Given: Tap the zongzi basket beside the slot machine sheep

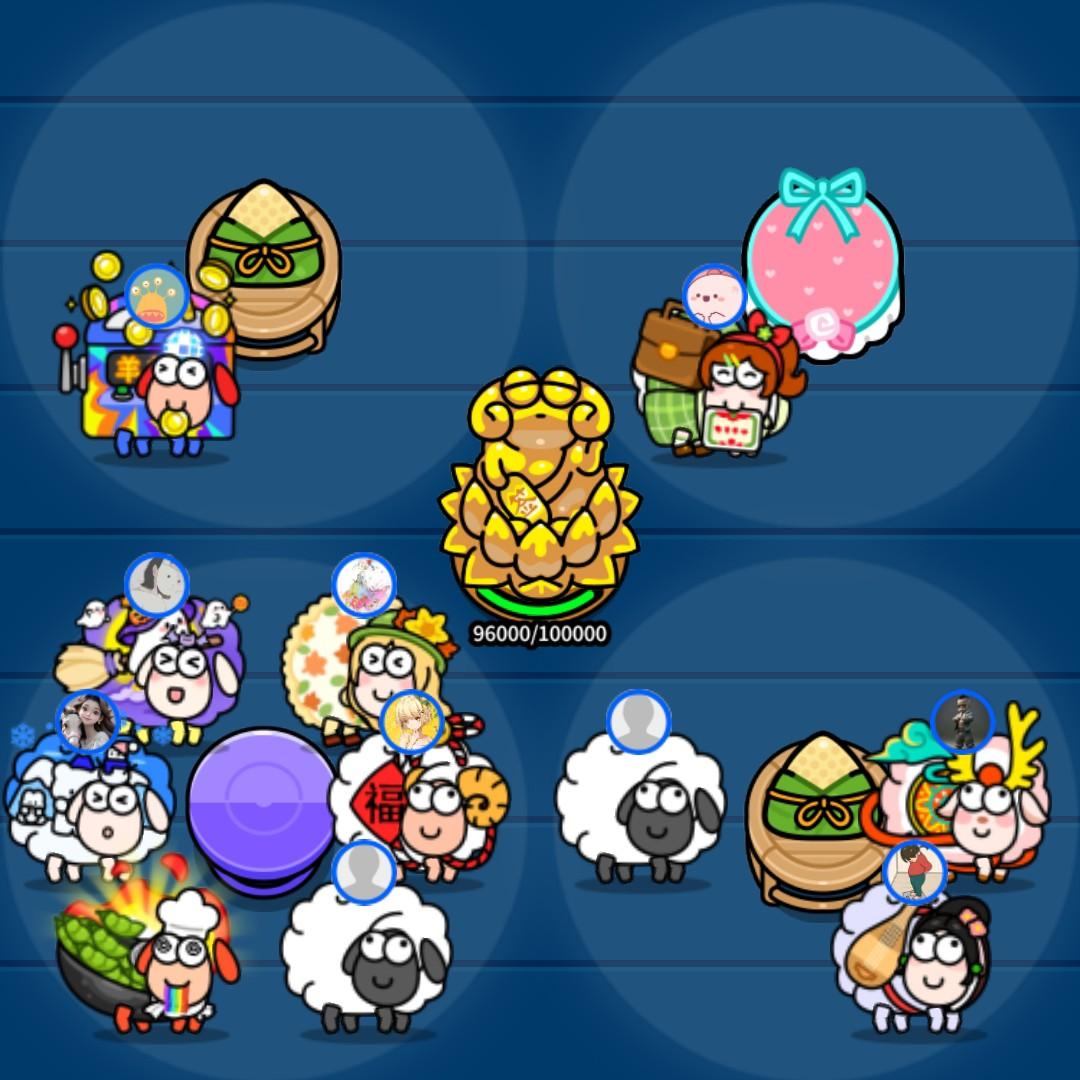Looking at the screenshot, I should [265, 260].
